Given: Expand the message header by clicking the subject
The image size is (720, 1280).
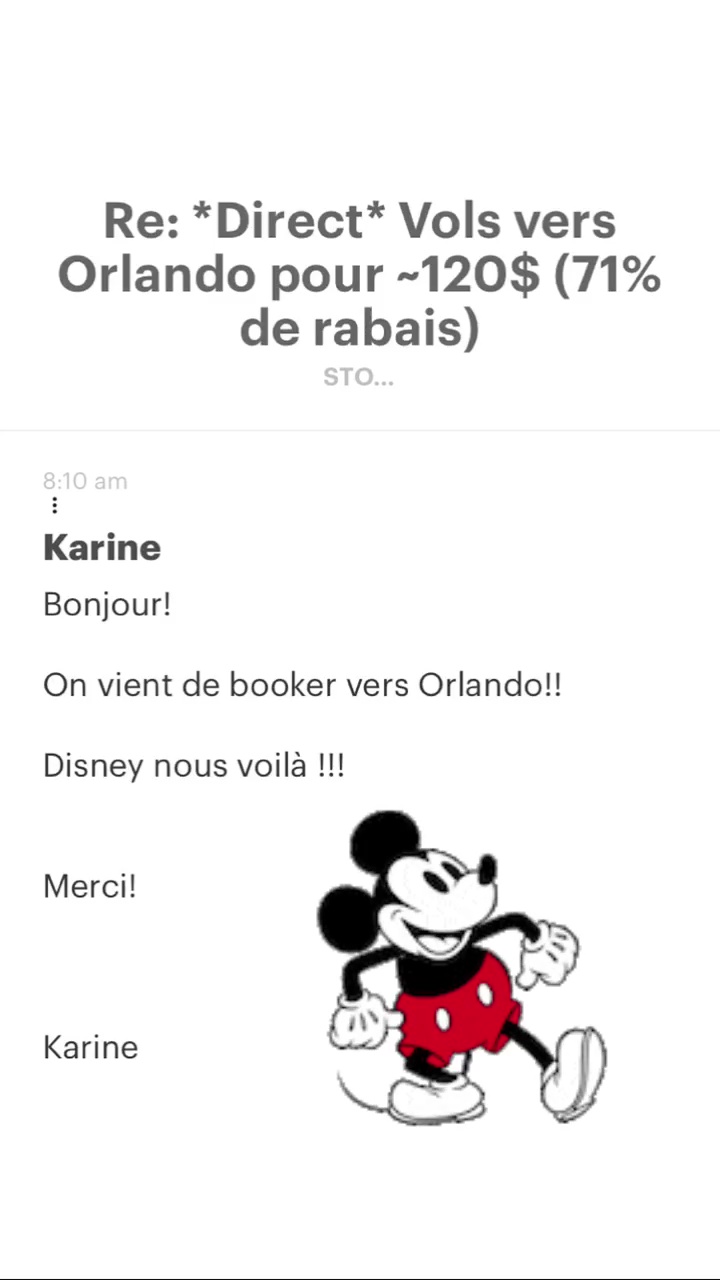Looking at the screenshot, I should pos(359,273).
